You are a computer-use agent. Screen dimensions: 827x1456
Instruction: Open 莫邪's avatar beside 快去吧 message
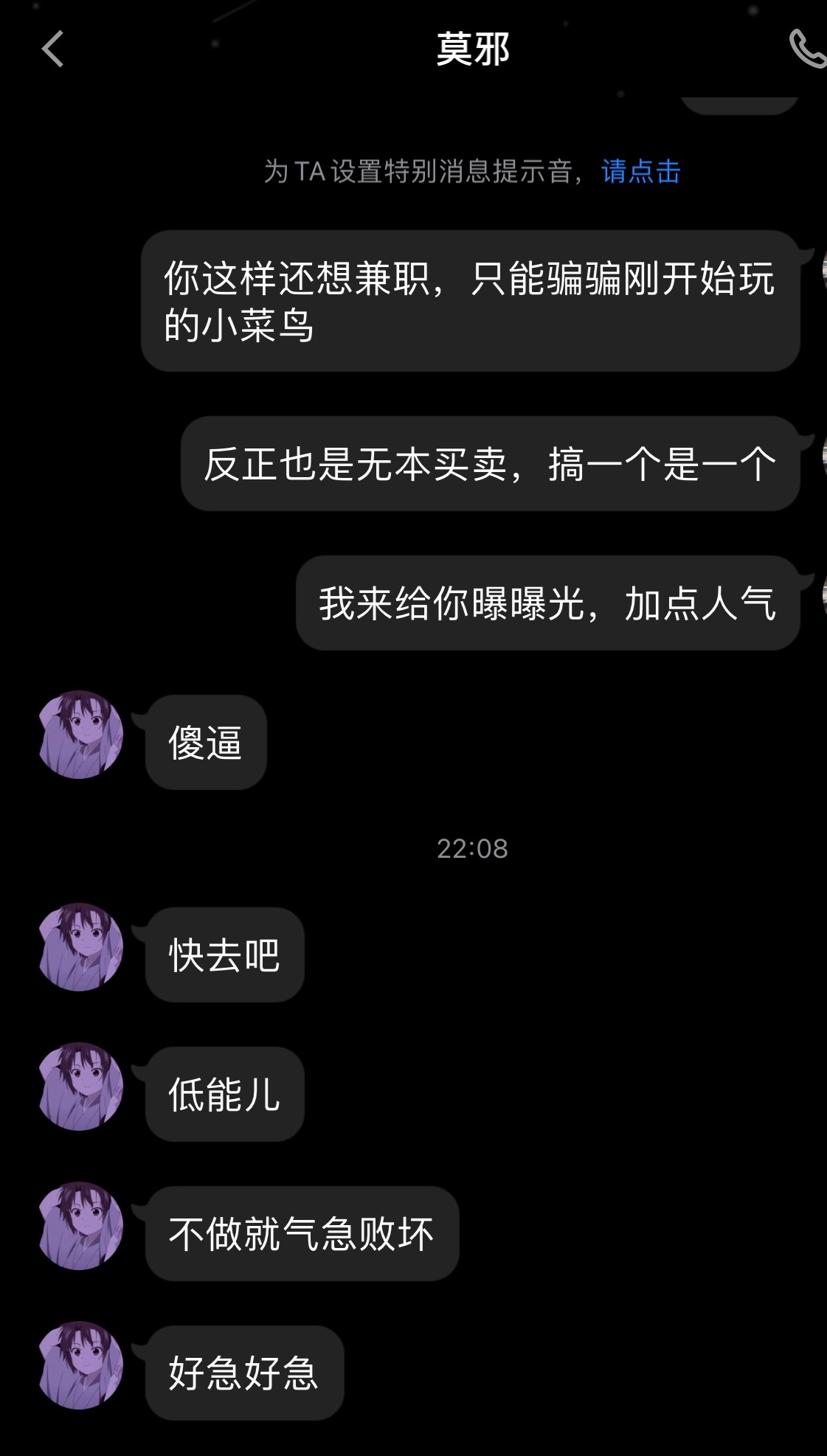(x=80, y=947)
